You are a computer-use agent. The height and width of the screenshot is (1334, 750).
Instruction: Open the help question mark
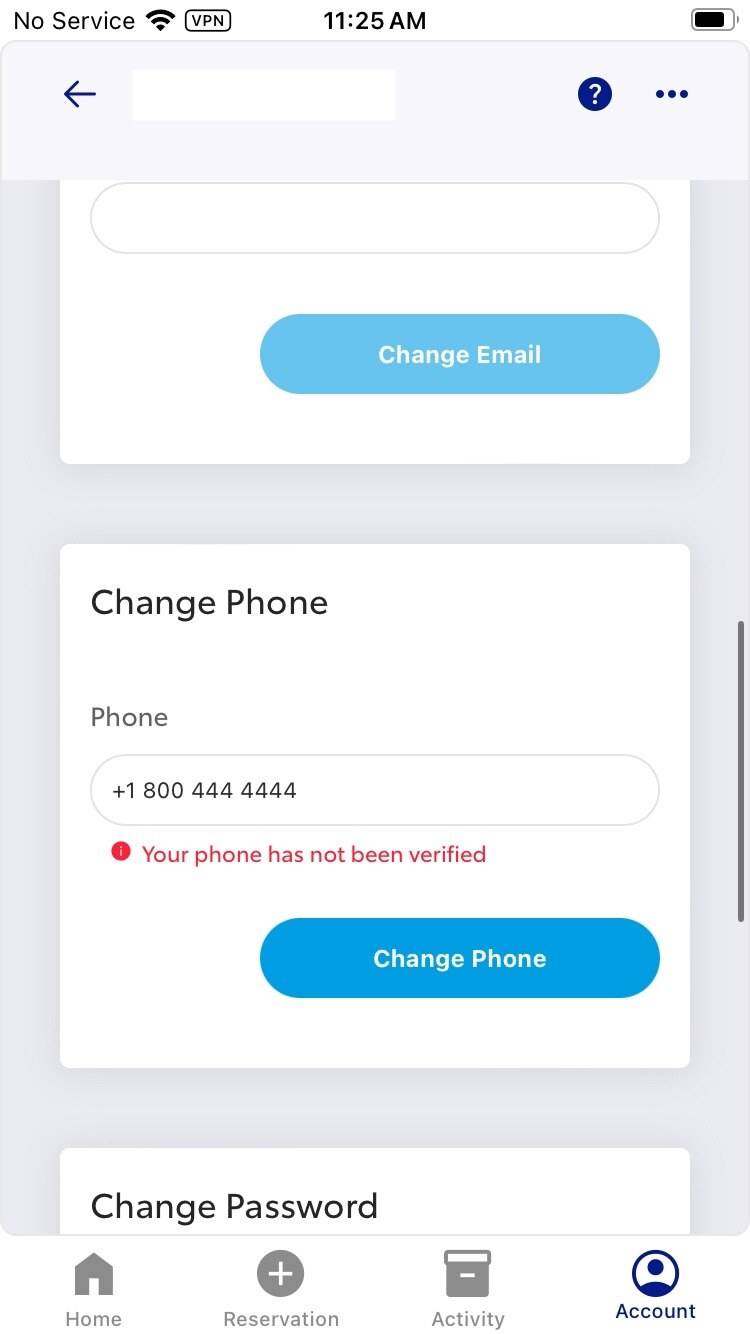[x=594, y=94]
